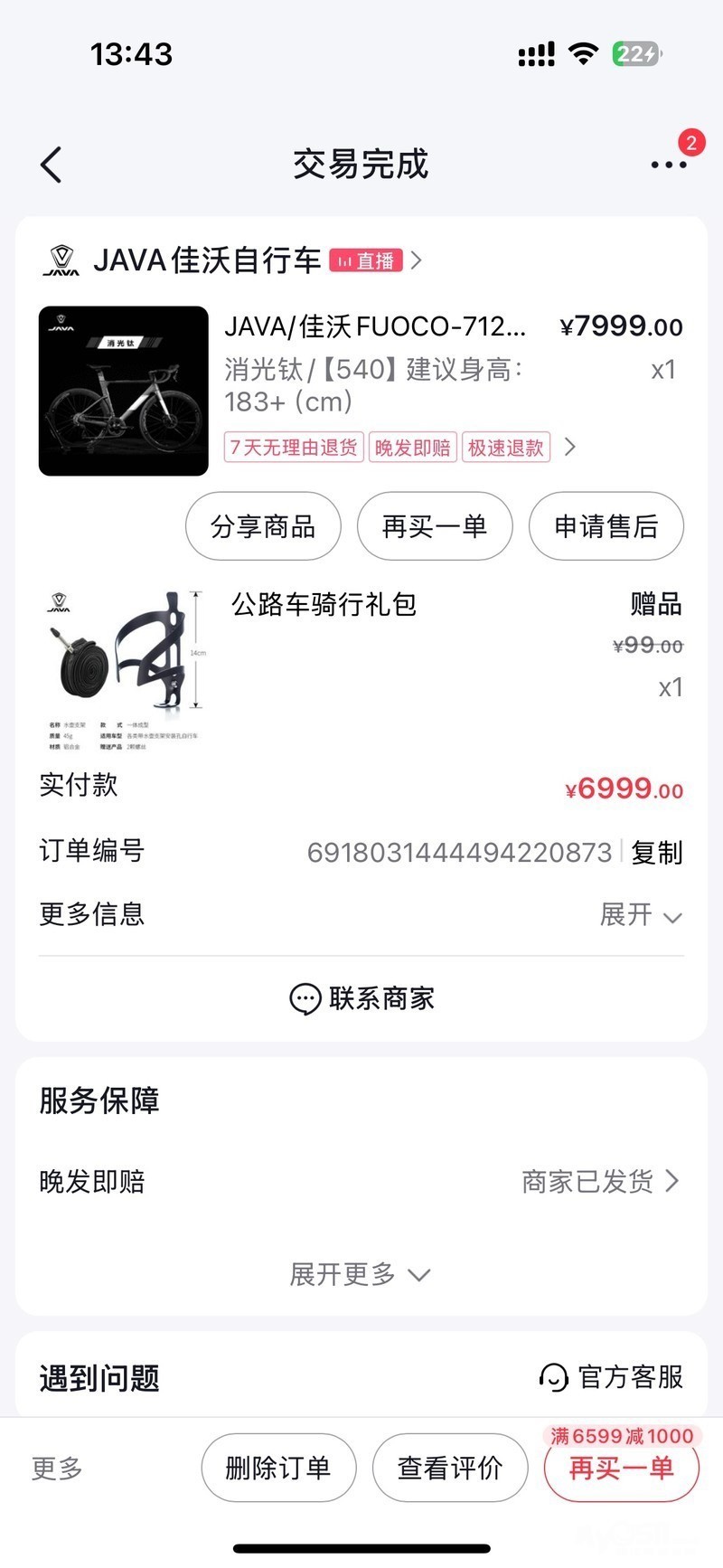The image size is (723, 1568).
Task: Tap 分享商品 to share the product
Action: pos(263,526)
